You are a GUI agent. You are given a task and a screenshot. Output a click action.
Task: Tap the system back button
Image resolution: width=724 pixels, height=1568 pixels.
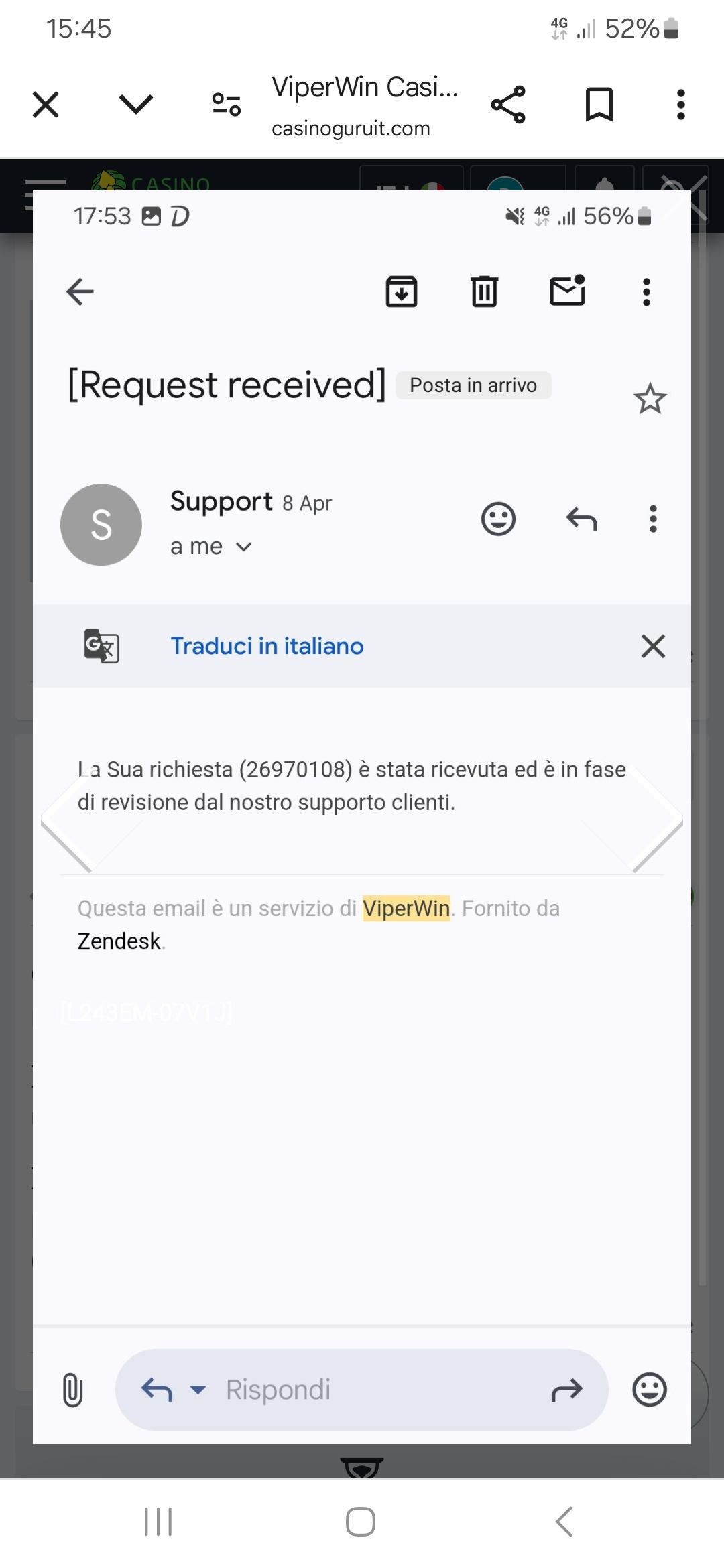coord(564,1521)
